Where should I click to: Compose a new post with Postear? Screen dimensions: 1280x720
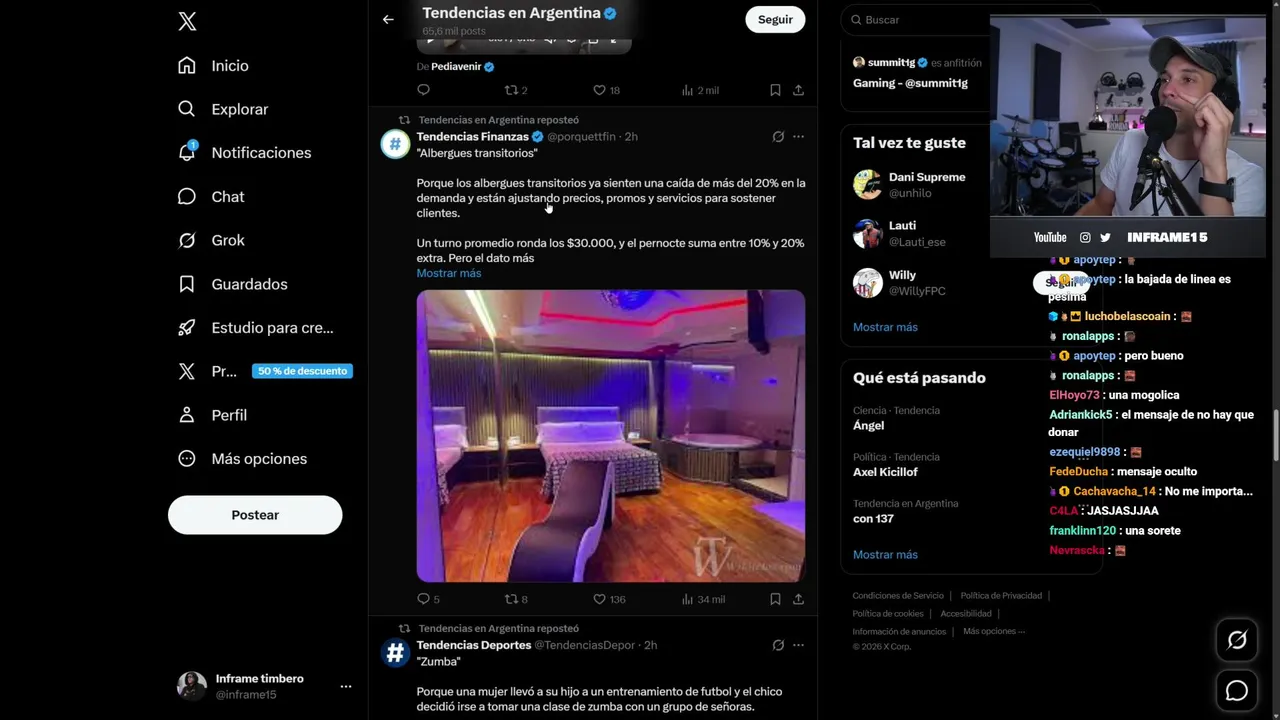click(255, 515)
